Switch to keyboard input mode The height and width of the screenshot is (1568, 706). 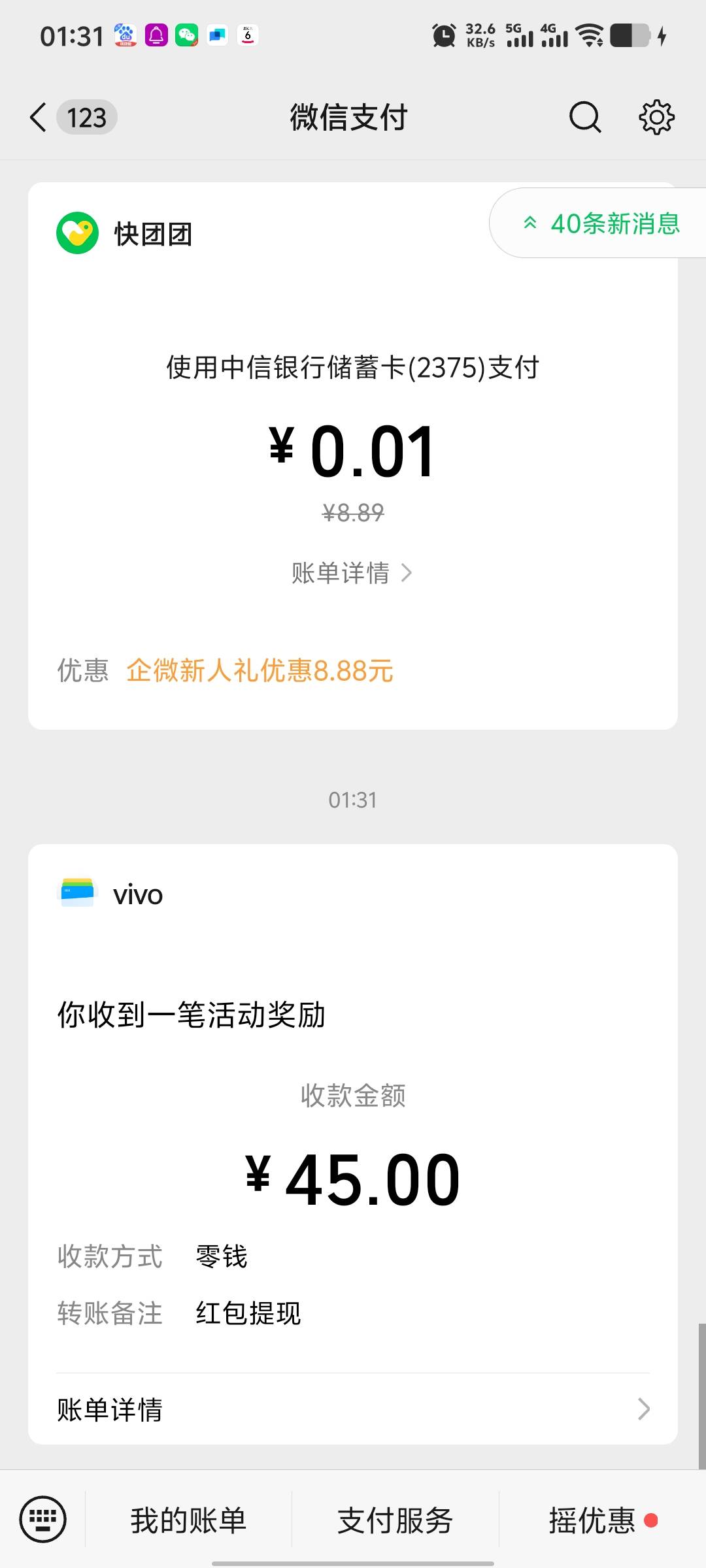click(43, 1519)
